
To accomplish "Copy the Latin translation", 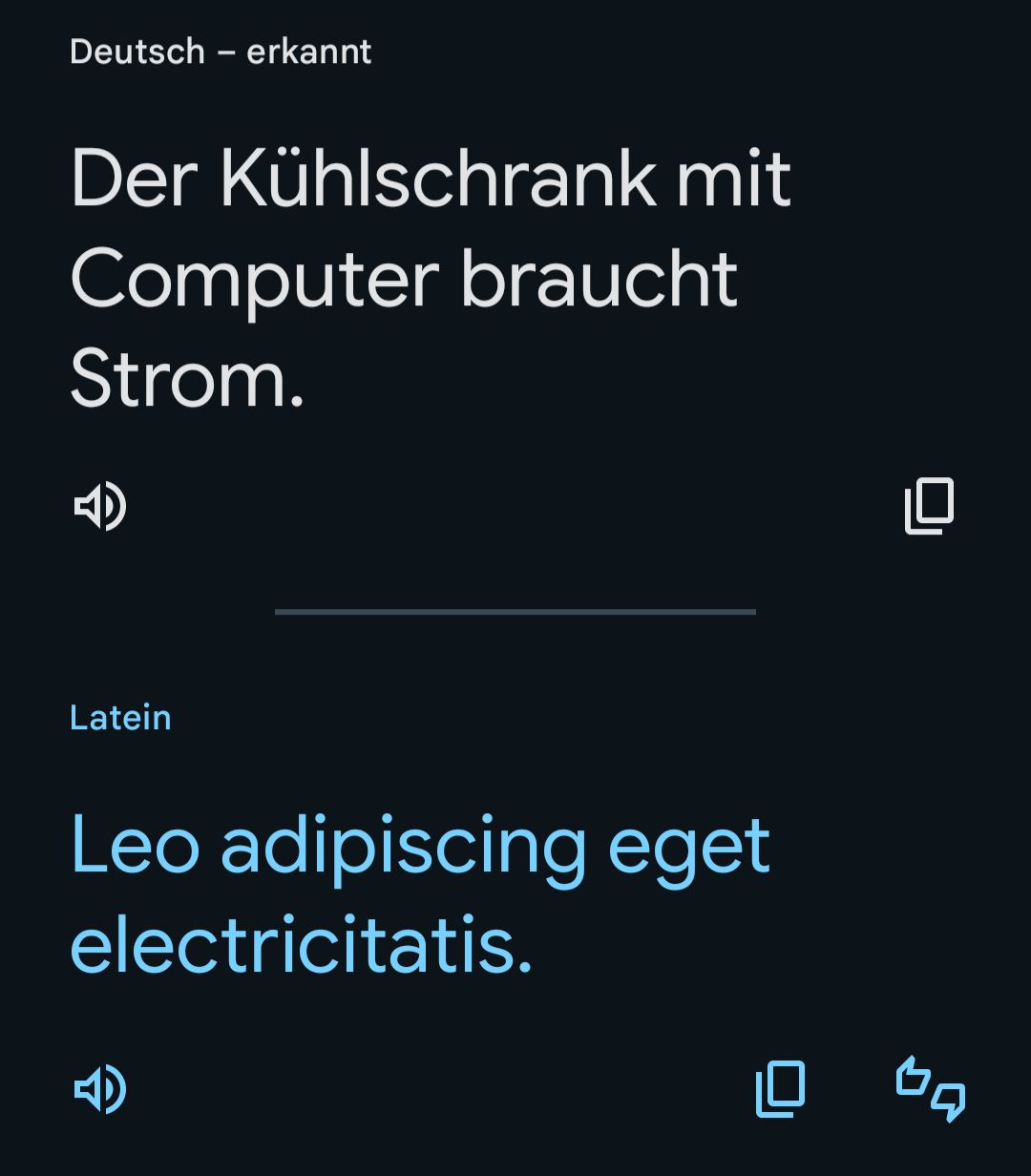I will (x=780, y=1089).
